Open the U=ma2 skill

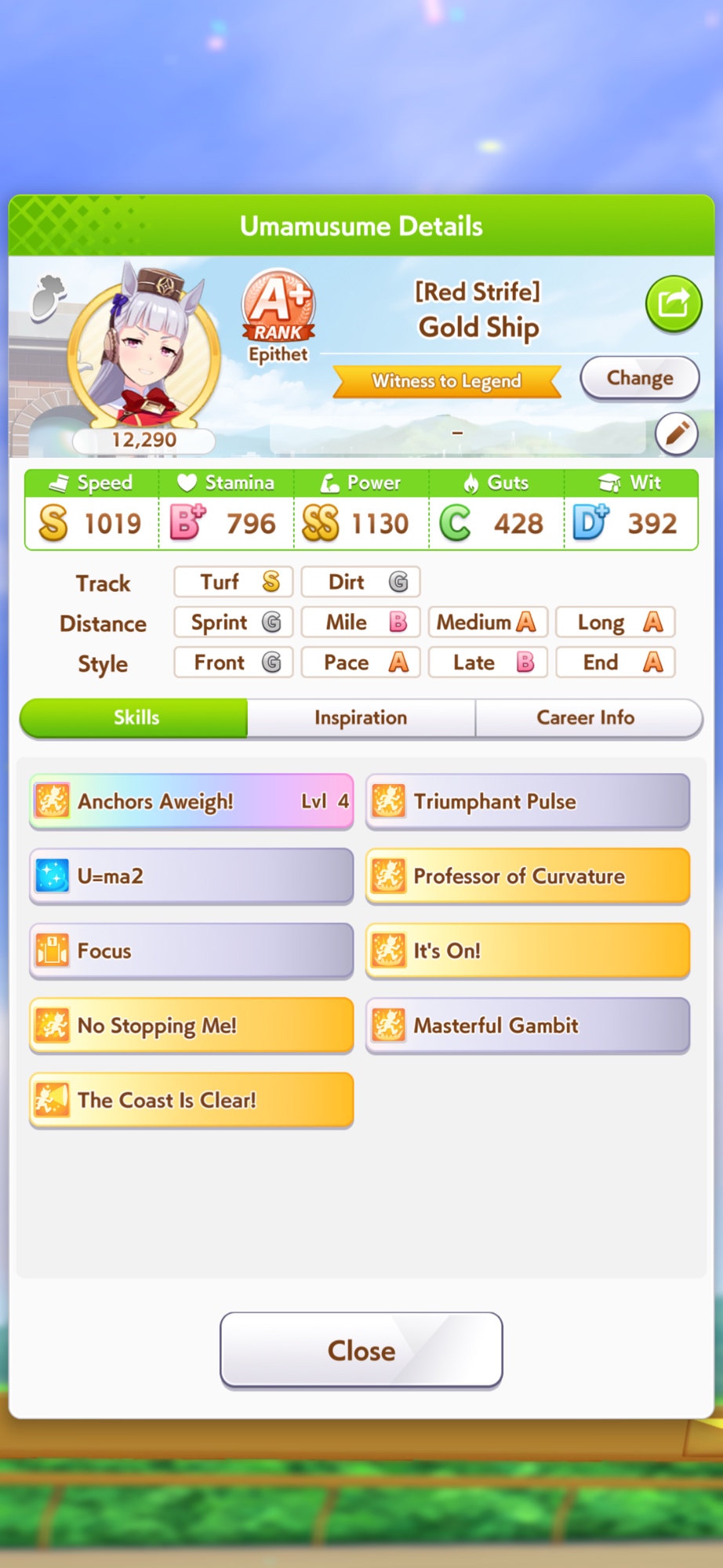(x=191, y=876)
